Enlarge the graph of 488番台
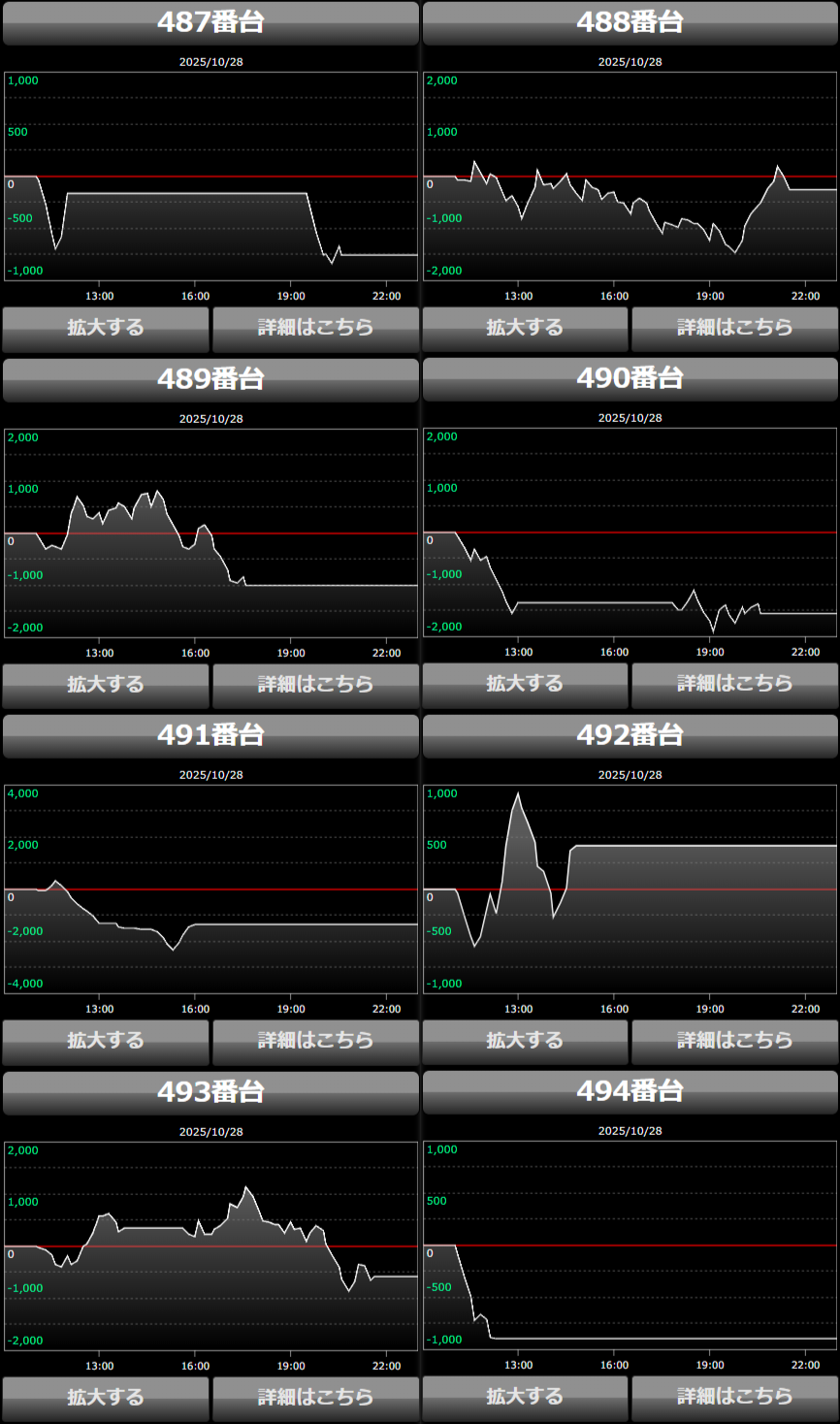The height and width of the screenshot is (1424, 840). point(525,328)
